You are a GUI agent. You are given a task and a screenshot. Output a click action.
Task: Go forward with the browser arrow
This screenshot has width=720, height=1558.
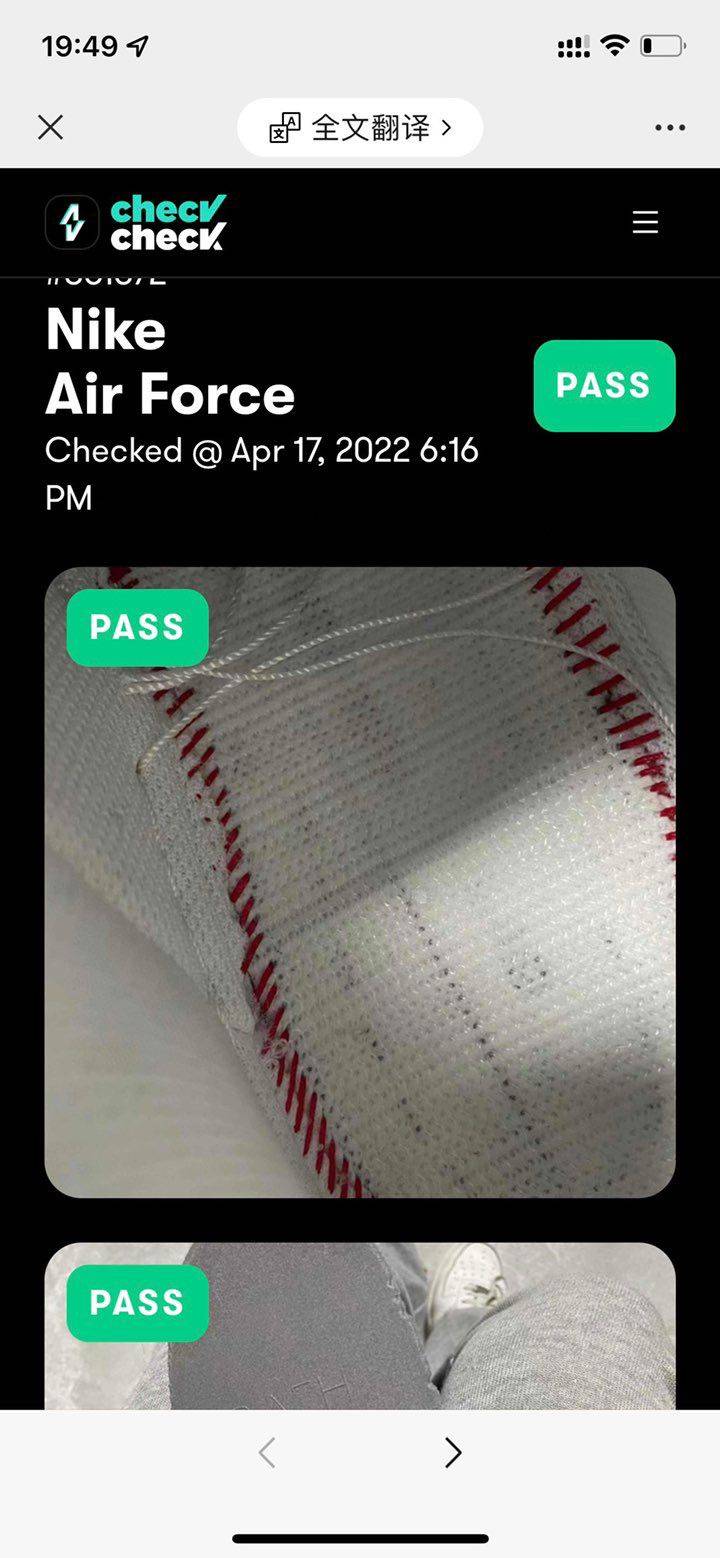(453, 1452)
